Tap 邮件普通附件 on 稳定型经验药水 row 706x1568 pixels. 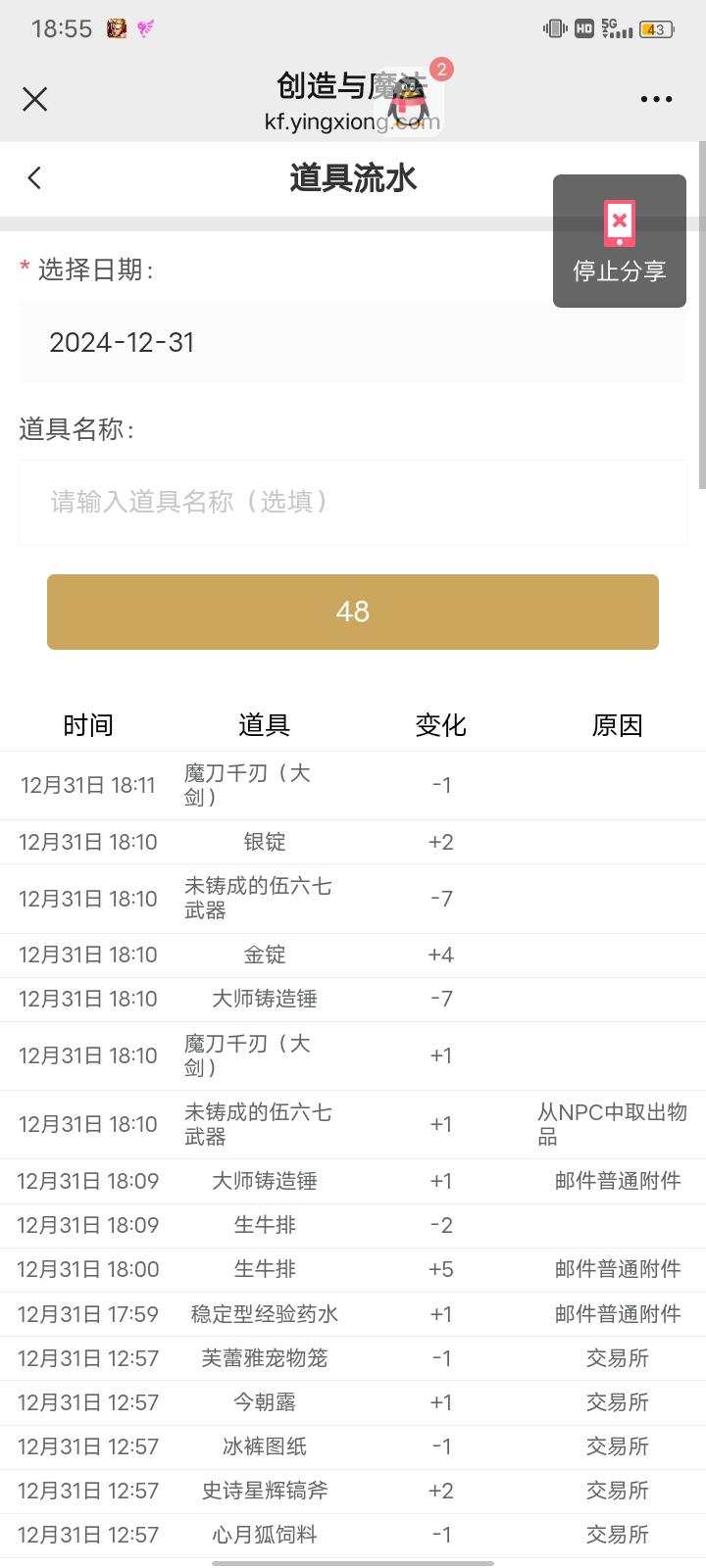(x=616, y=1314)
